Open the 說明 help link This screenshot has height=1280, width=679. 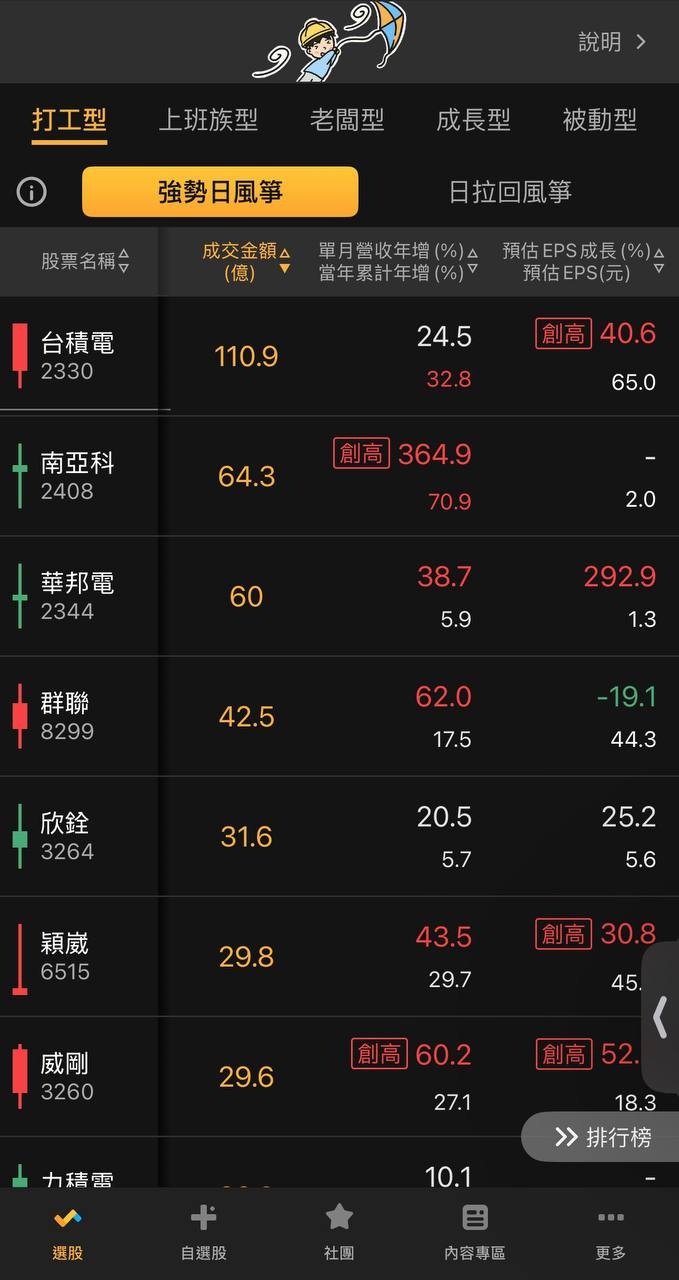pyautogui.click(x=612, y=42)
